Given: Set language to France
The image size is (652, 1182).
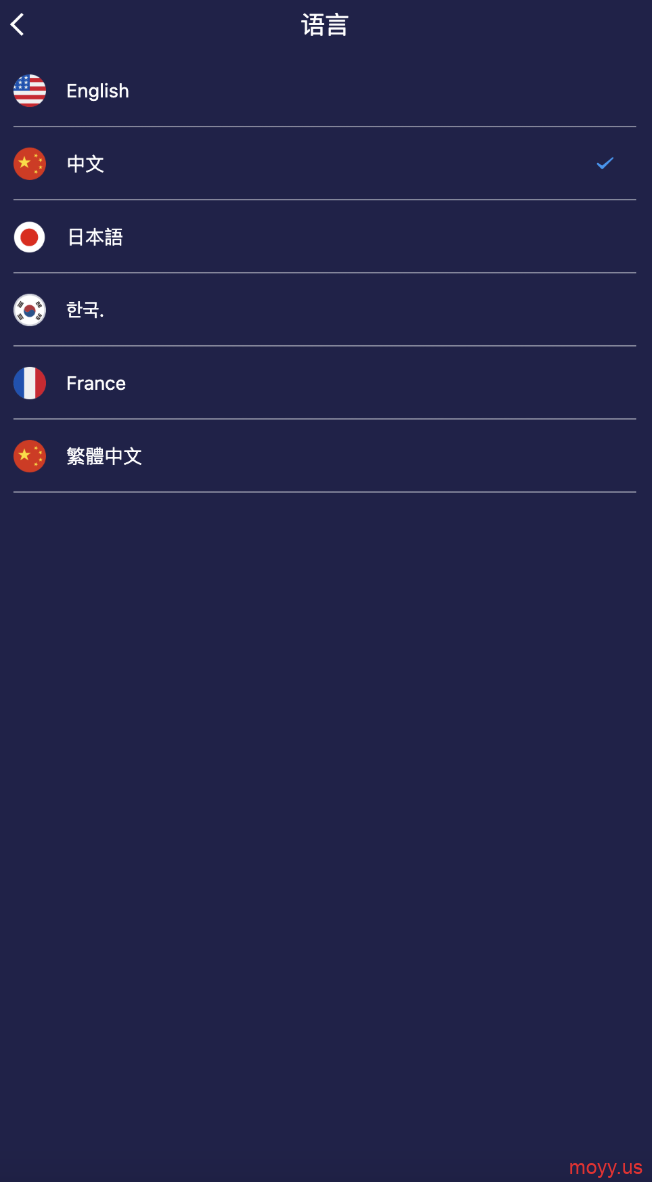Looking at the screenshot, I should (x=325, y=383).
